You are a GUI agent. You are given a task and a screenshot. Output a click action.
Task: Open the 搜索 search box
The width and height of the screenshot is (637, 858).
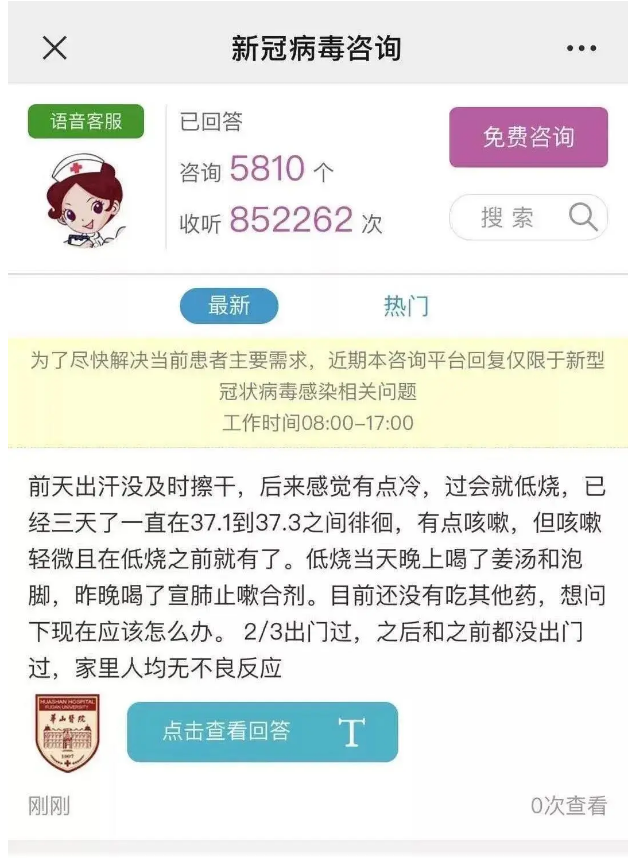pos(528,217)
